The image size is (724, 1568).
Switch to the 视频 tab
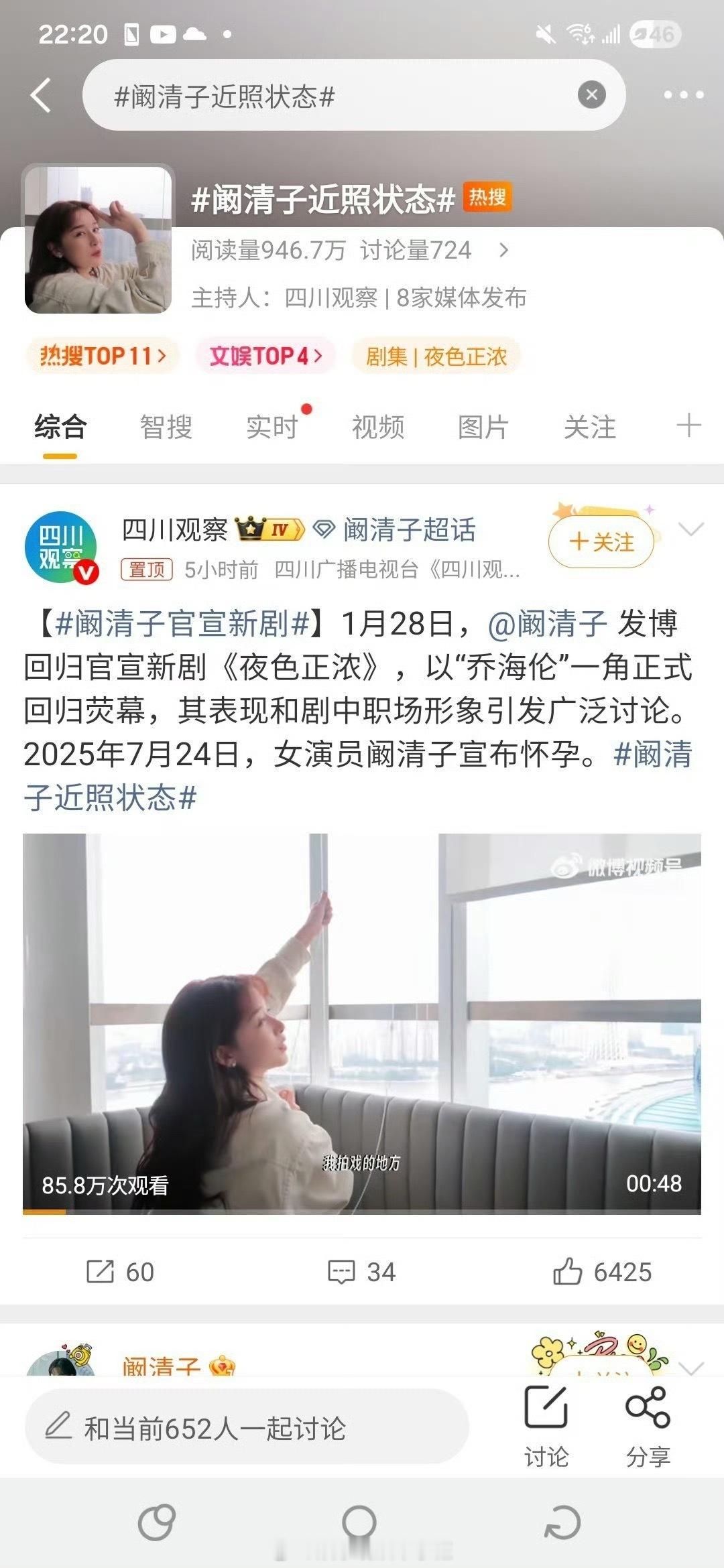click(x=375, y=426)
